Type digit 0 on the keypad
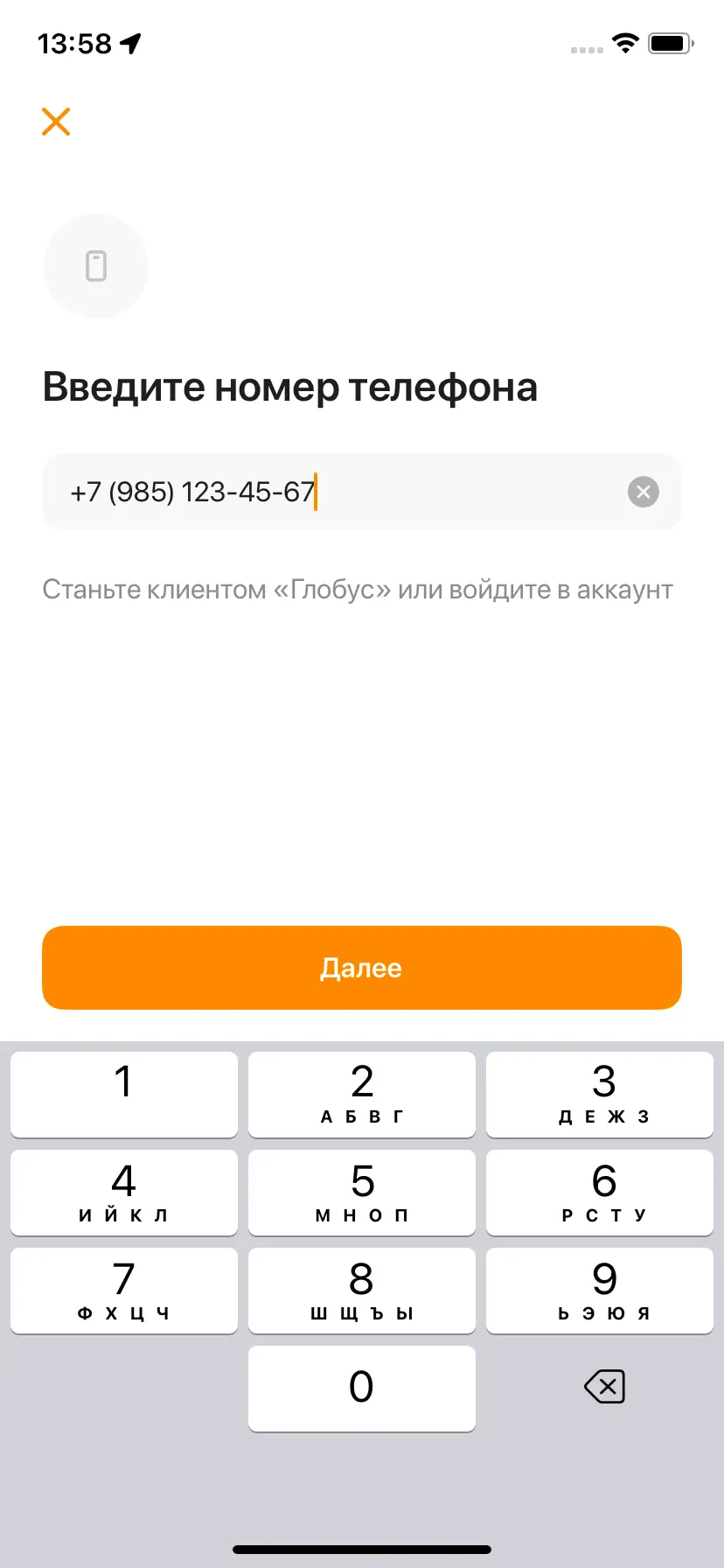 tap(362, 1388)
